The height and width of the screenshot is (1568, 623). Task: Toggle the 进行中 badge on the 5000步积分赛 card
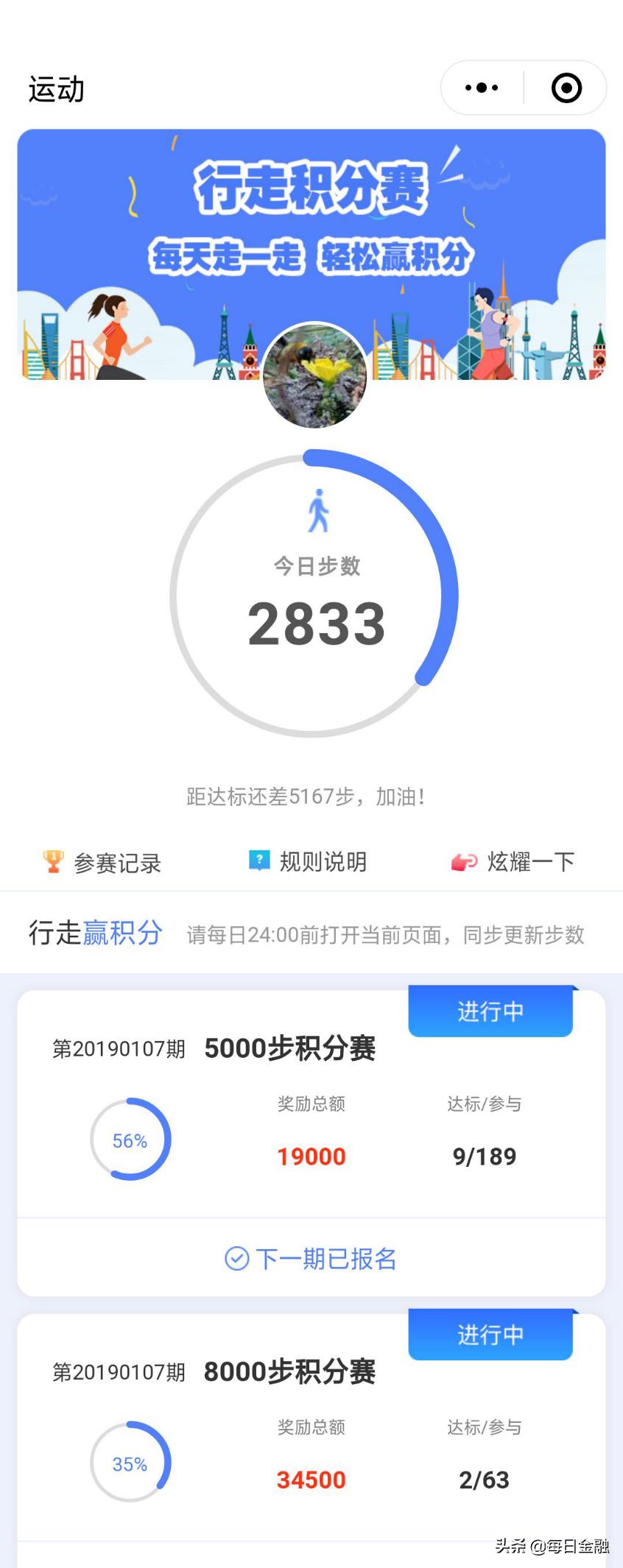pos(490,1011)
